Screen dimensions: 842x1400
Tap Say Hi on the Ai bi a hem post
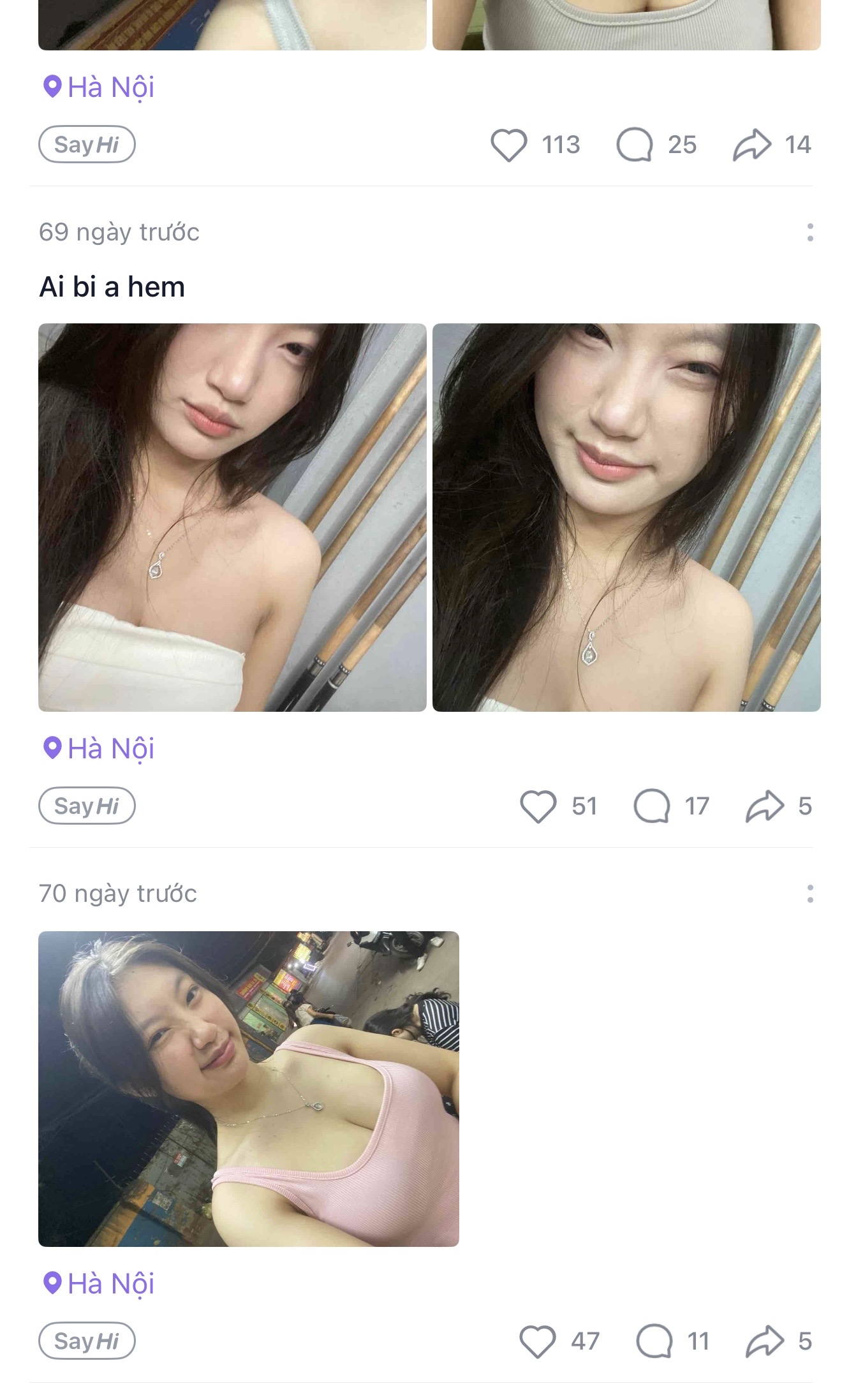[87, 806]
